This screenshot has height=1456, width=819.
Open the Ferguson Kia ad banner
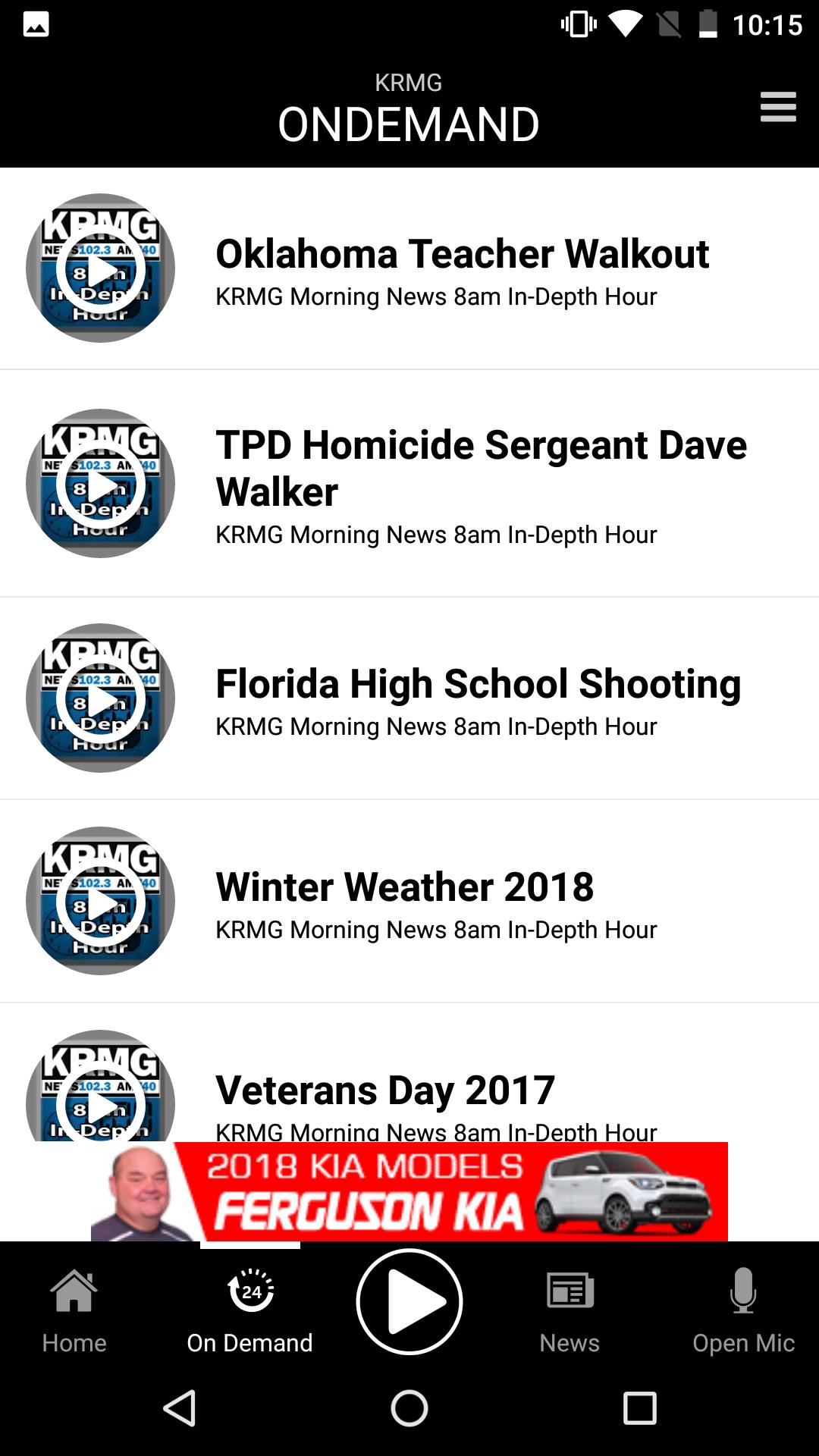409,1191
